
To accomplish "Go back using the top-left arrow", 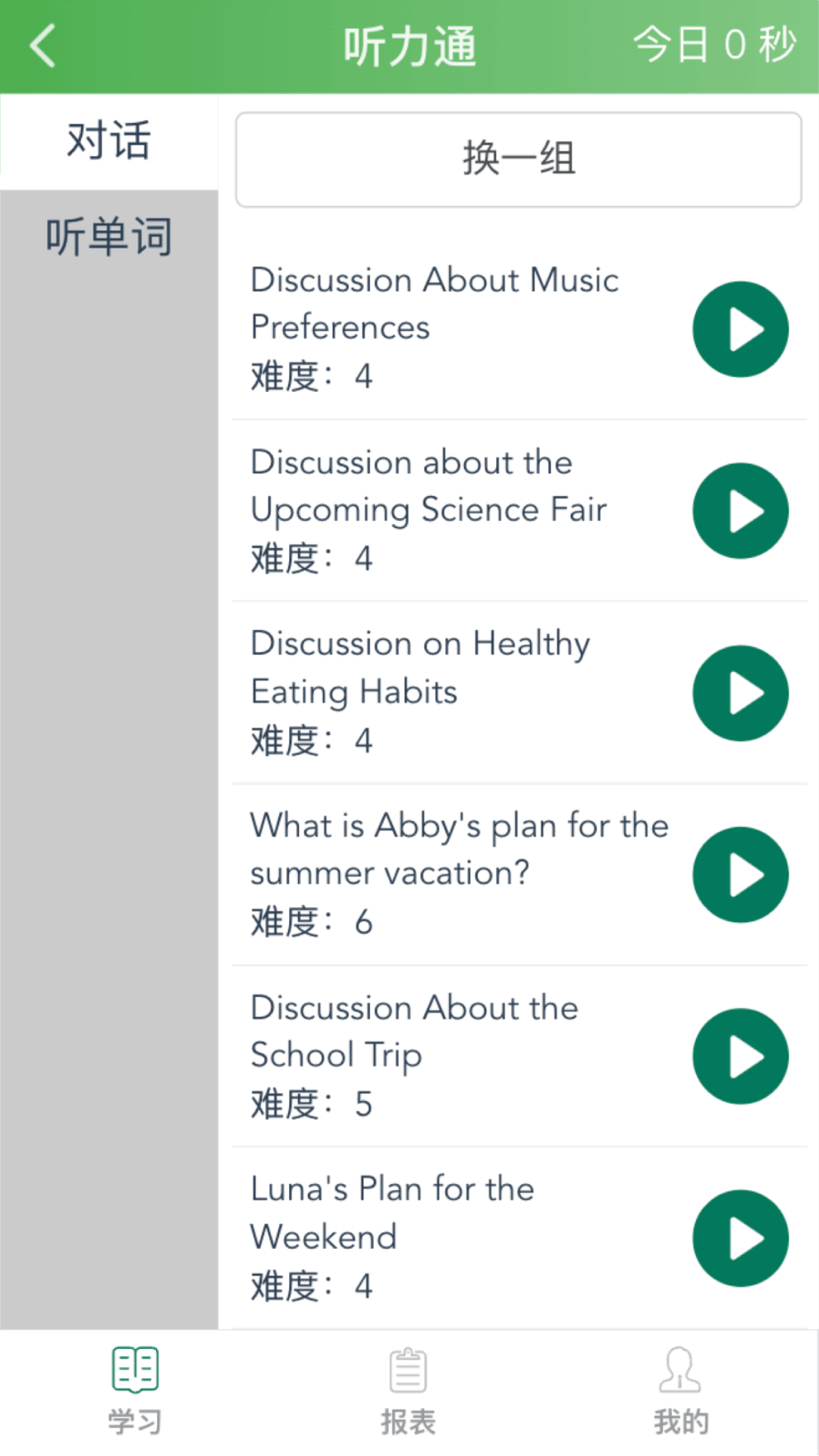I will pyautogui.click(x=43, y=45).
